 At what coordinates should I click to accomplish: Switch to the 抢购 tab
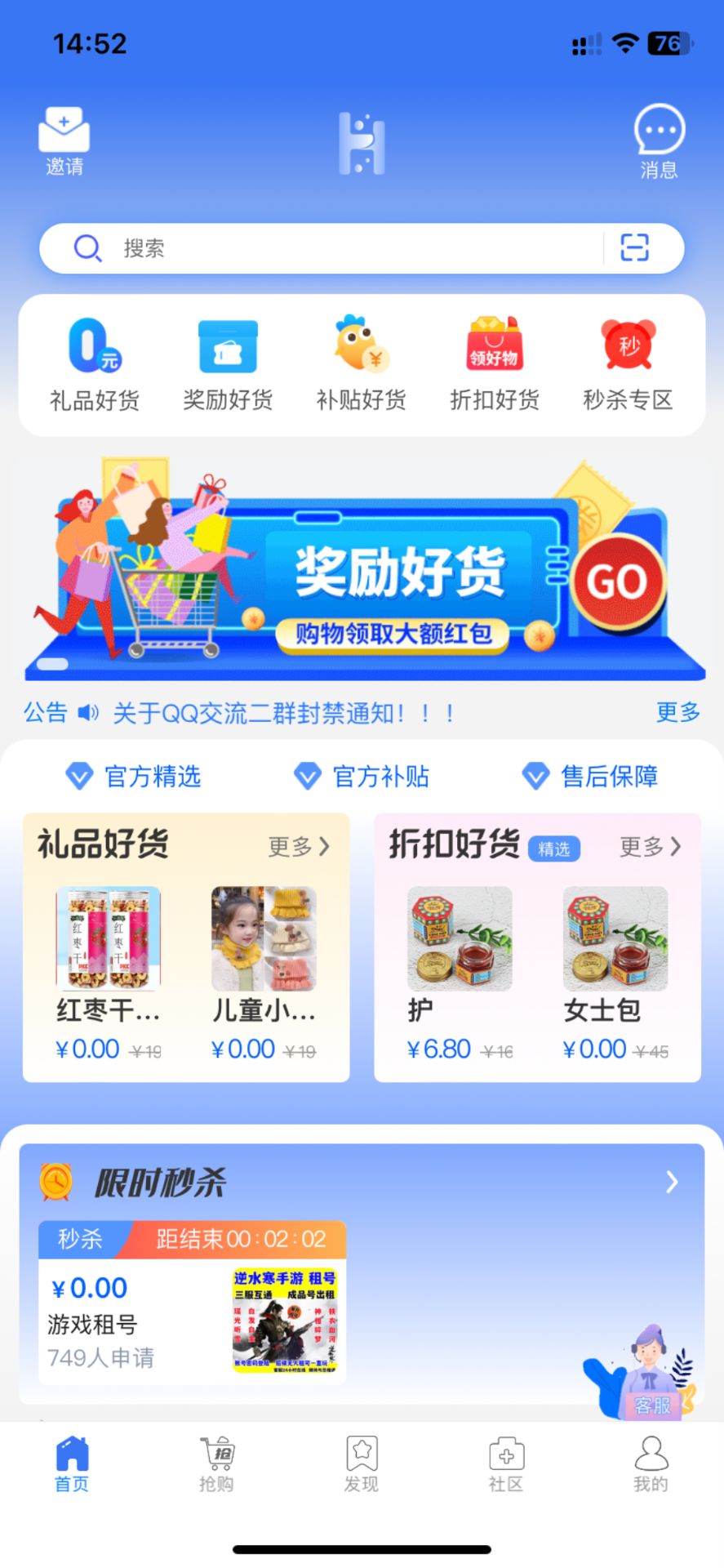[x=216, y=1466]
